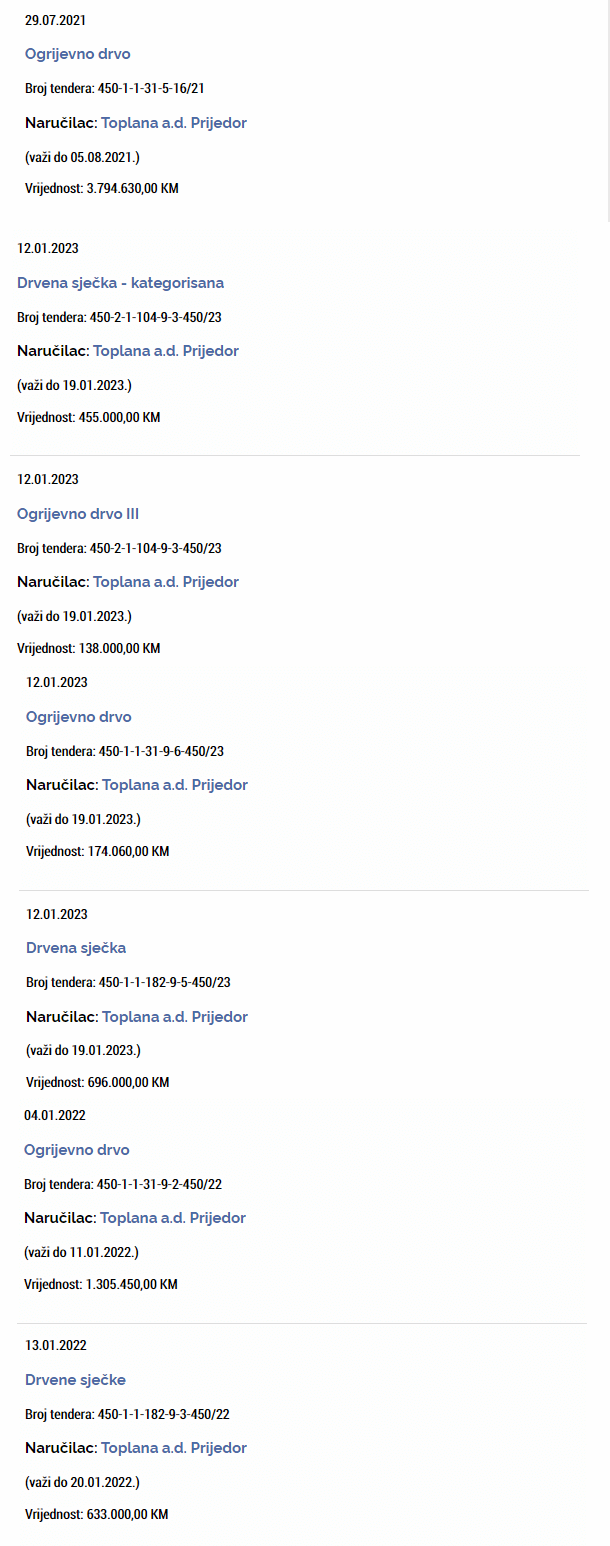Tap Toplana a.d. Prijedor under Ogrijevno drvo III
Viewport: 610px width, 1546px height.
click(165, 582)
